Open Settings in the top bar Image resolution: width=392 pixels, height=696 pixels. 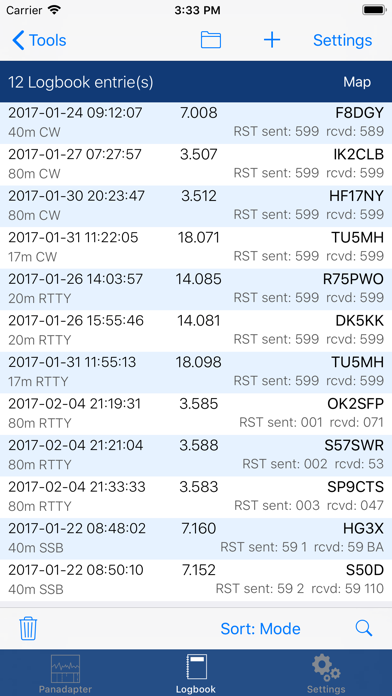point(342,40)
